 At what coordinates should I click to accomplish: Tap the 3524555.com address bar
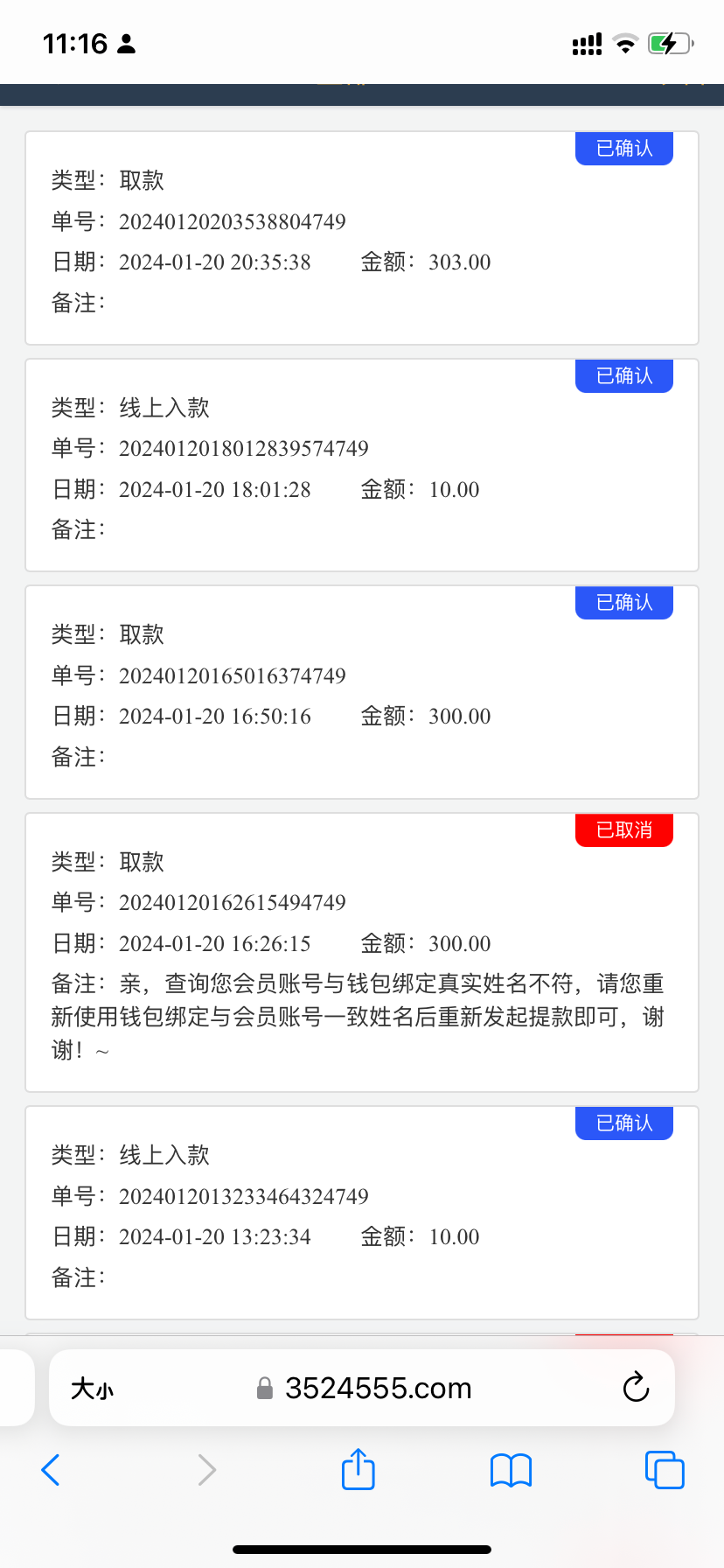(x=376, y=1389)
